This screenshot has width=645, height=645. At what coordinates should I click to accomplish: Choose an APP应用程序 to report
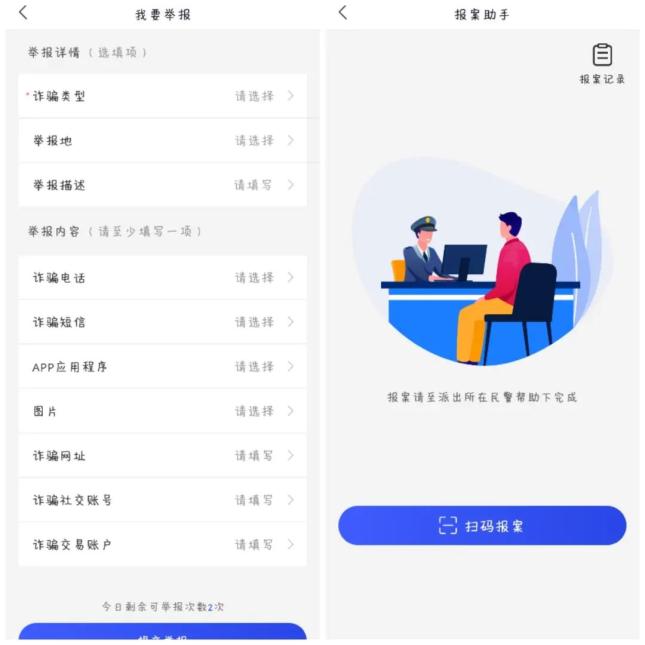pyautogui.click(x=162, y=367)
